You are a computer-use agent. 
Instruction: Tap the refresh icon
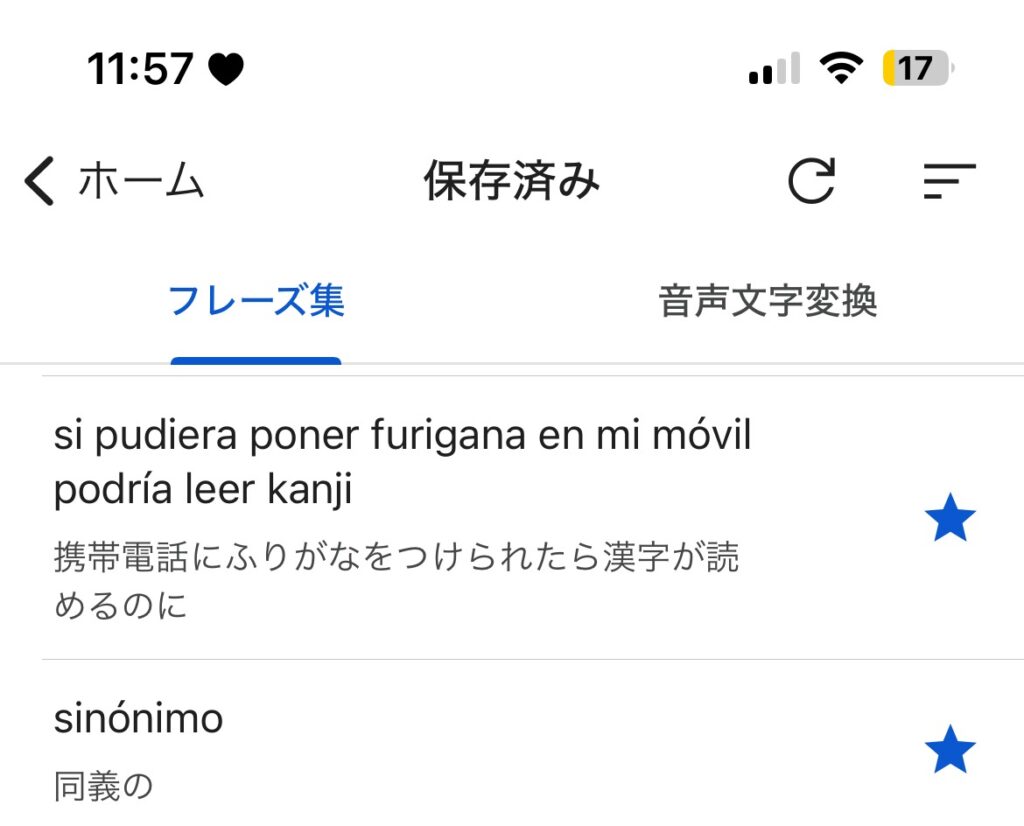point(810,182)
